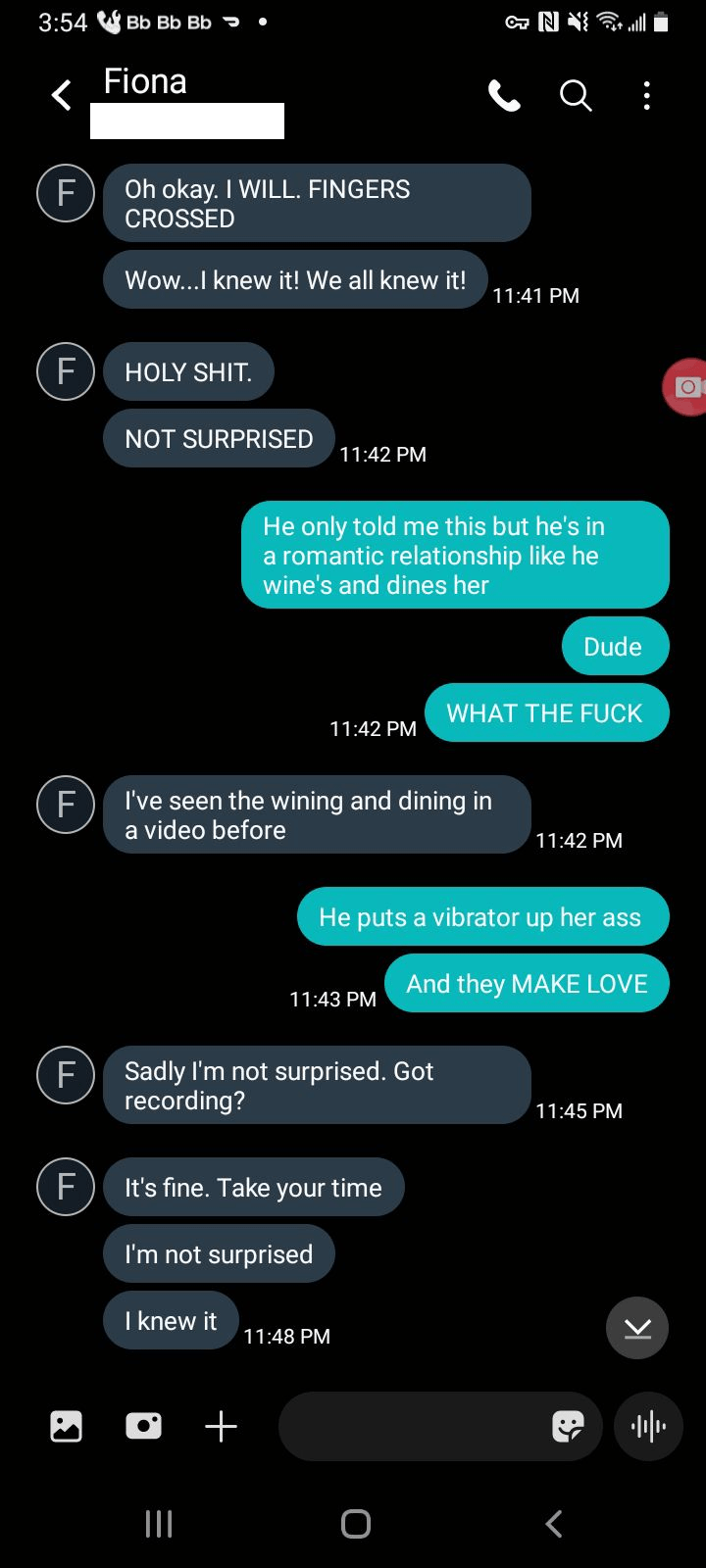Open the sticker and emoji picker
The width and height of the screenshot is (706, 1568).
(x=568, y=1426)
